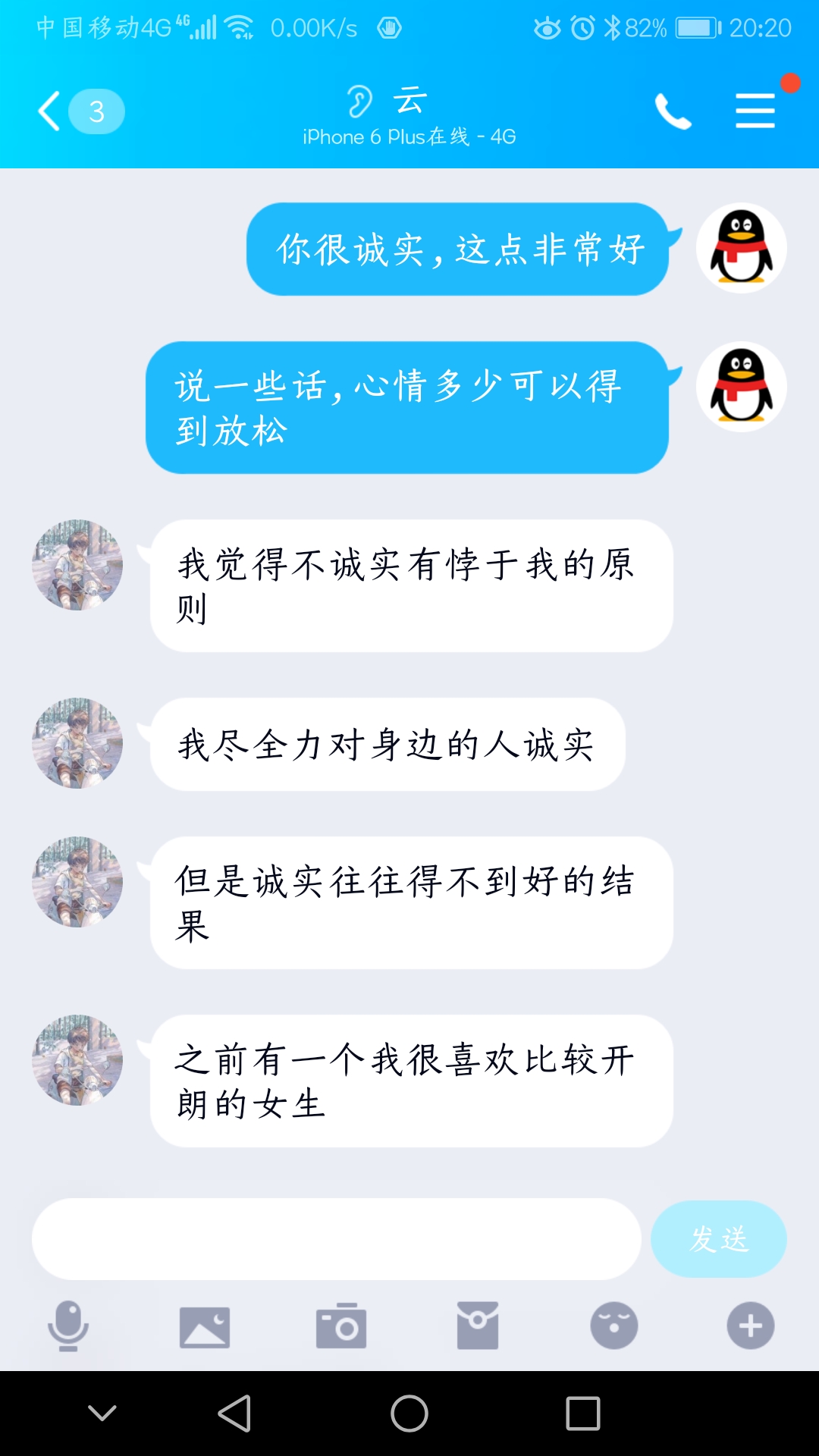This screenshot has height=1456, width=819.
Task: Show recent apps
Action: pos(583,1414)
